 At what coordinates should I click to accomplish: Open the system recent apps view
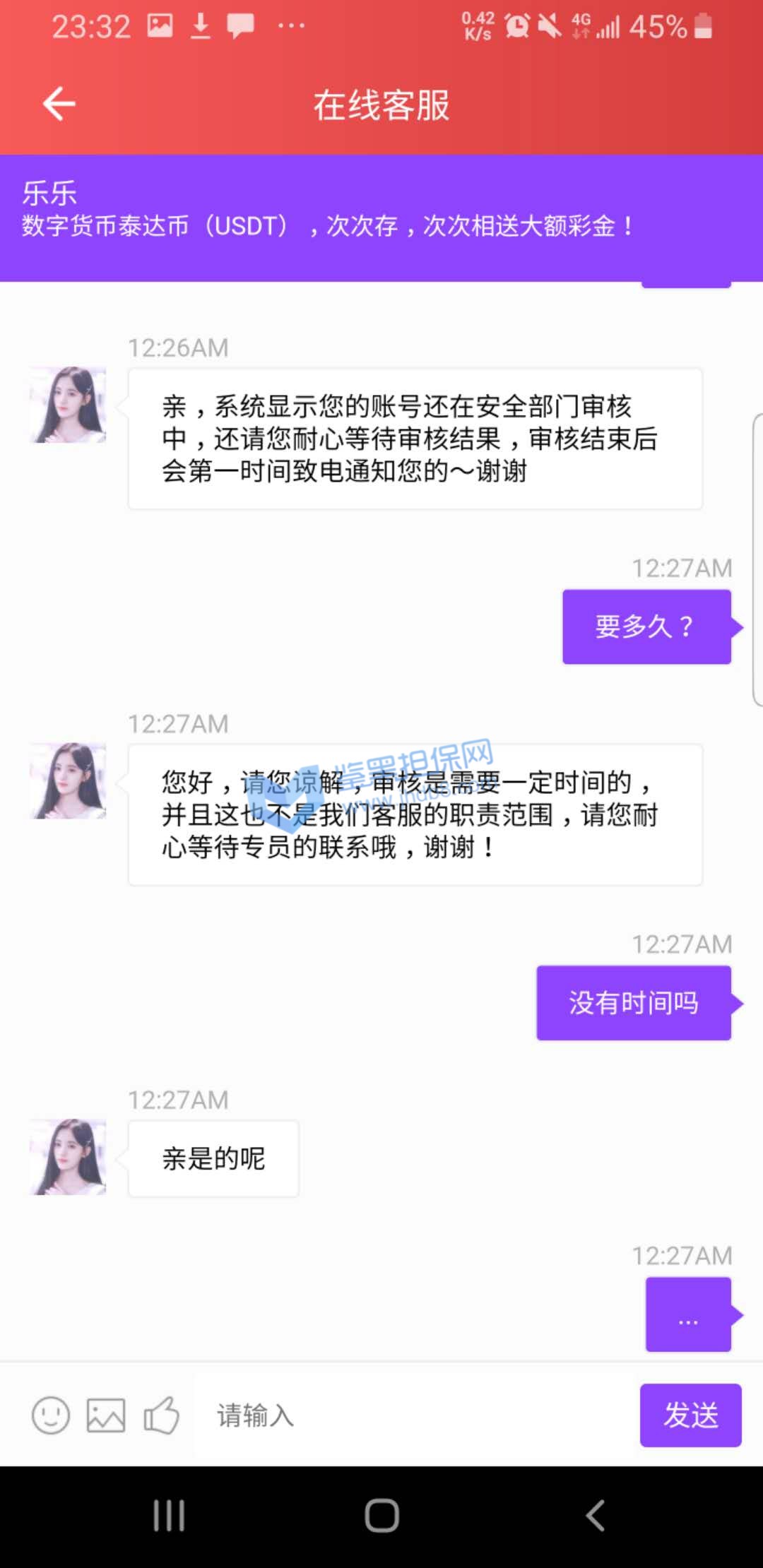pos(170,1516)
